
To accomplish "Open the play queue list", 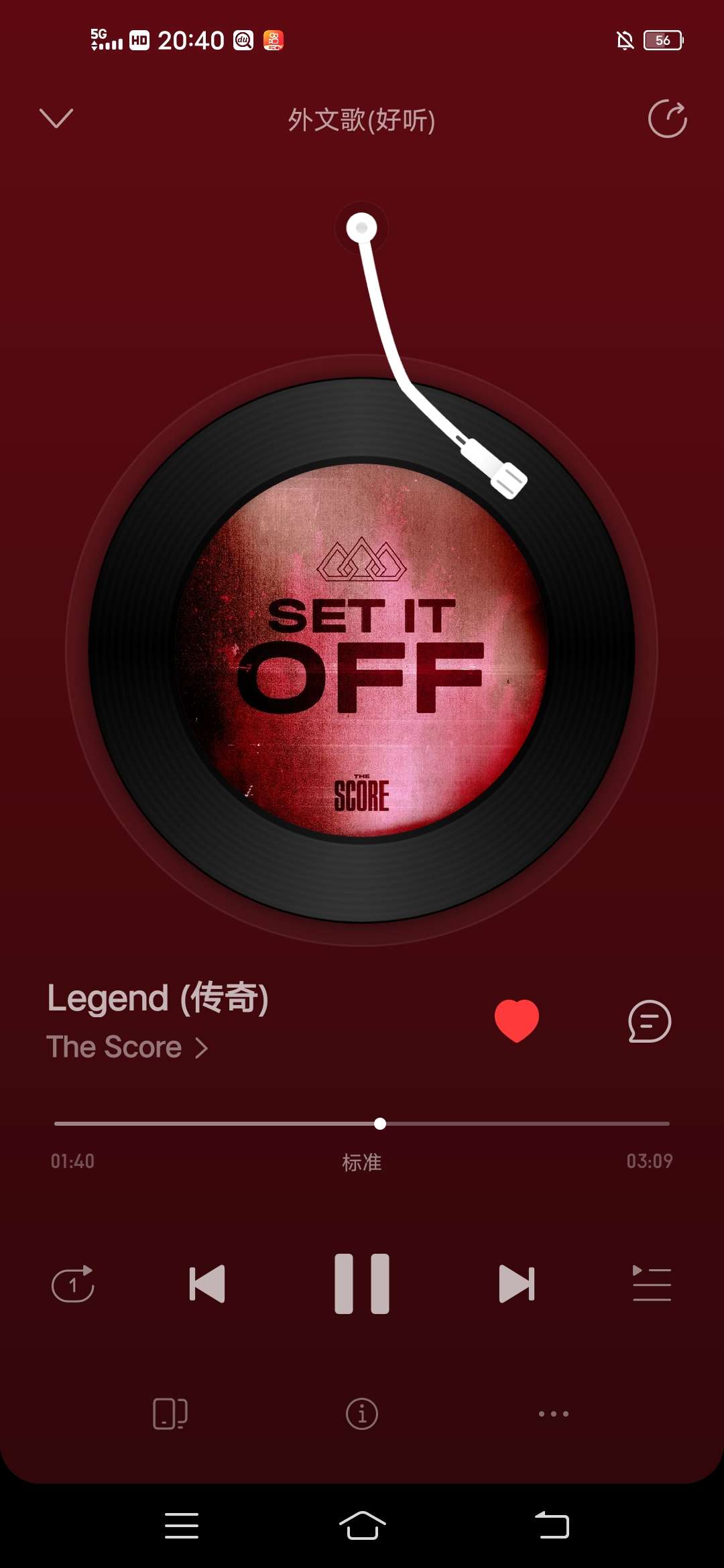I will 652,1284.
